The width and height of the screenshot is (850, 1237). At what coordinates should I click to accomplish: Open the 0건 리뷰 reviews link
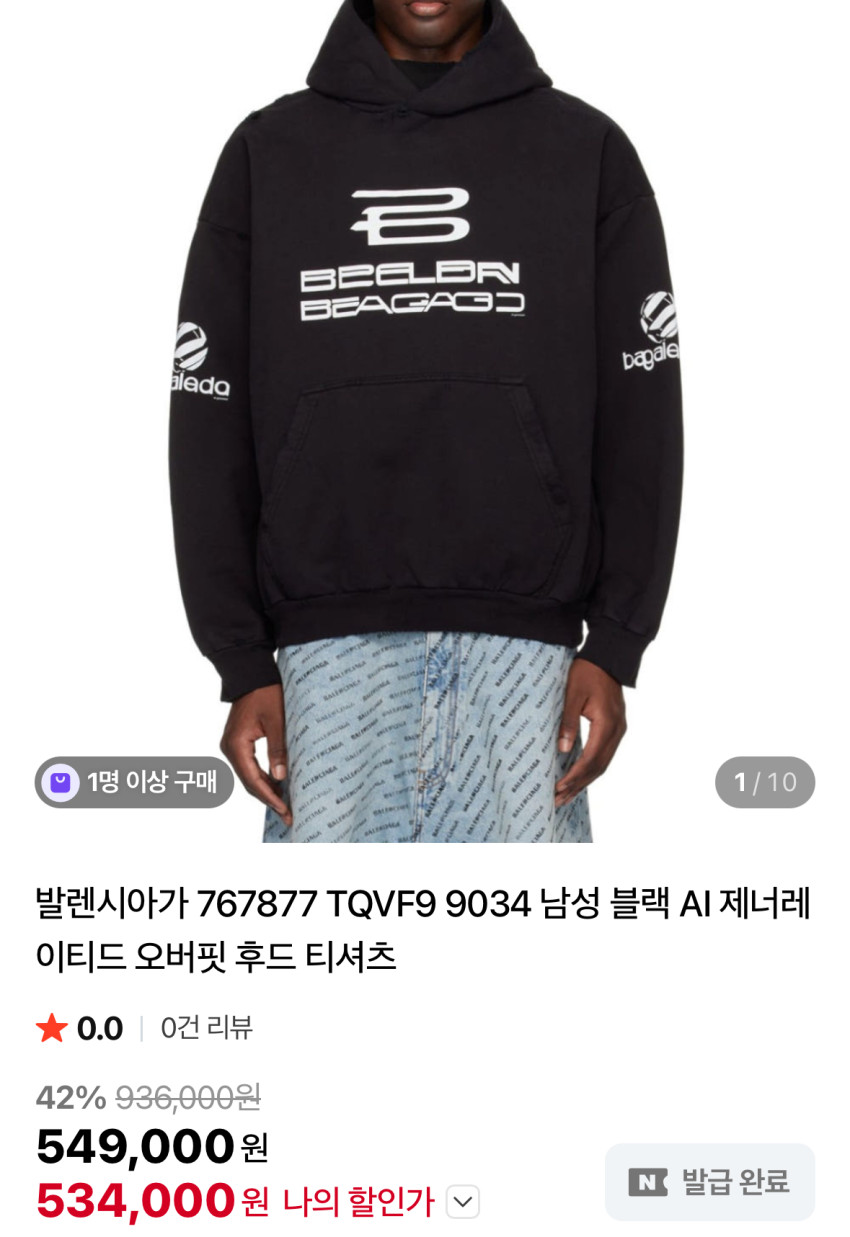207,1027
